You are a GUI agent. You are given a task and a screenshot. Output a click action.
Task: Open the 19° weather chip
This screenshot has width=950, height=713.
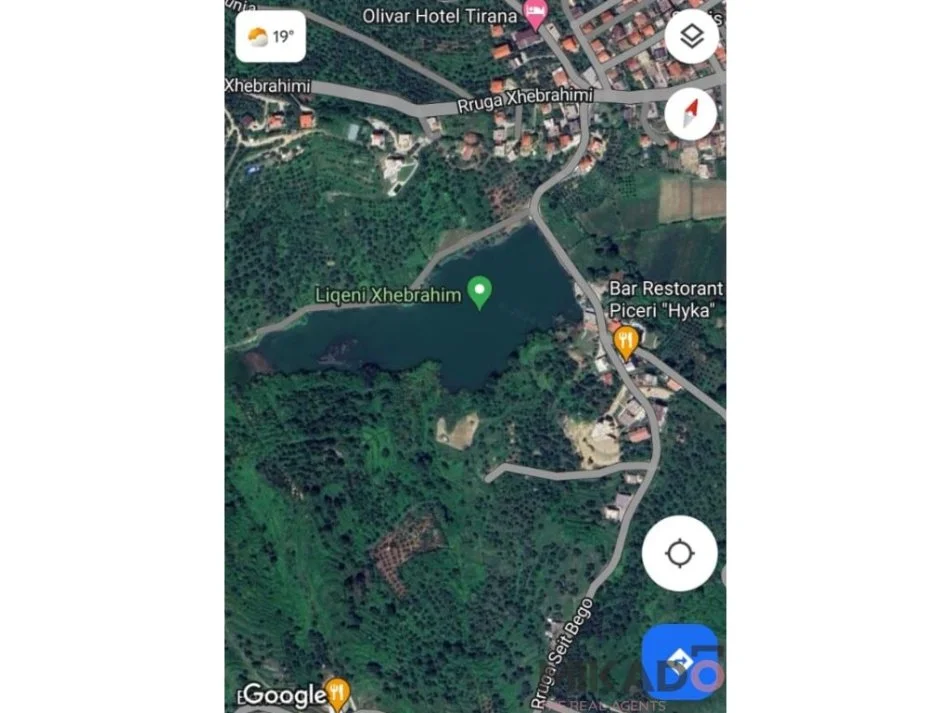(271, 38)
